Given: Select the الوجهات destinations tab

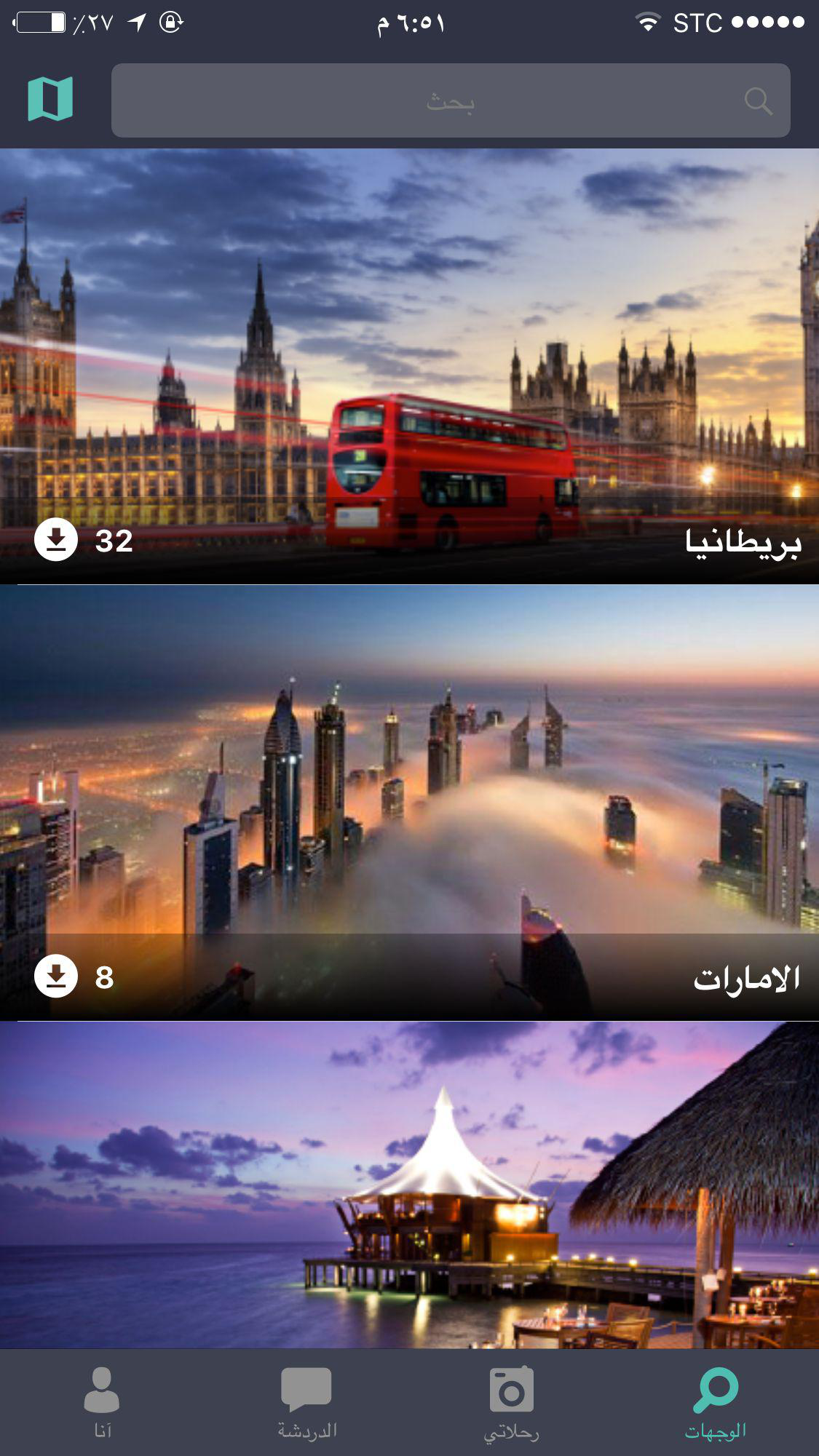Looking at the screenshot, I should pyautogui.click(x=716, y=1401).
